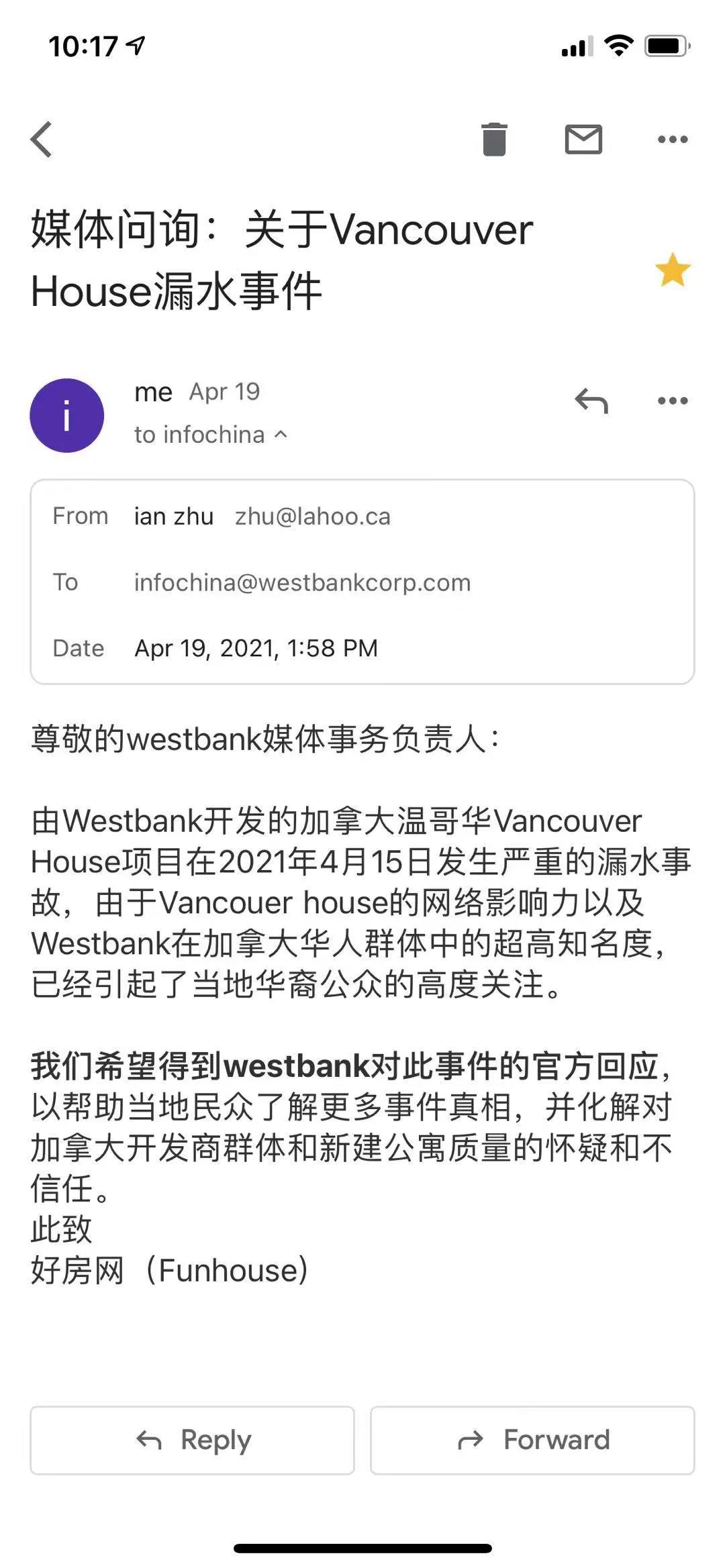Screen dimensions: 725x1568
Task: Open the message options menu by the reply arrow
Action: pos(672,401)
